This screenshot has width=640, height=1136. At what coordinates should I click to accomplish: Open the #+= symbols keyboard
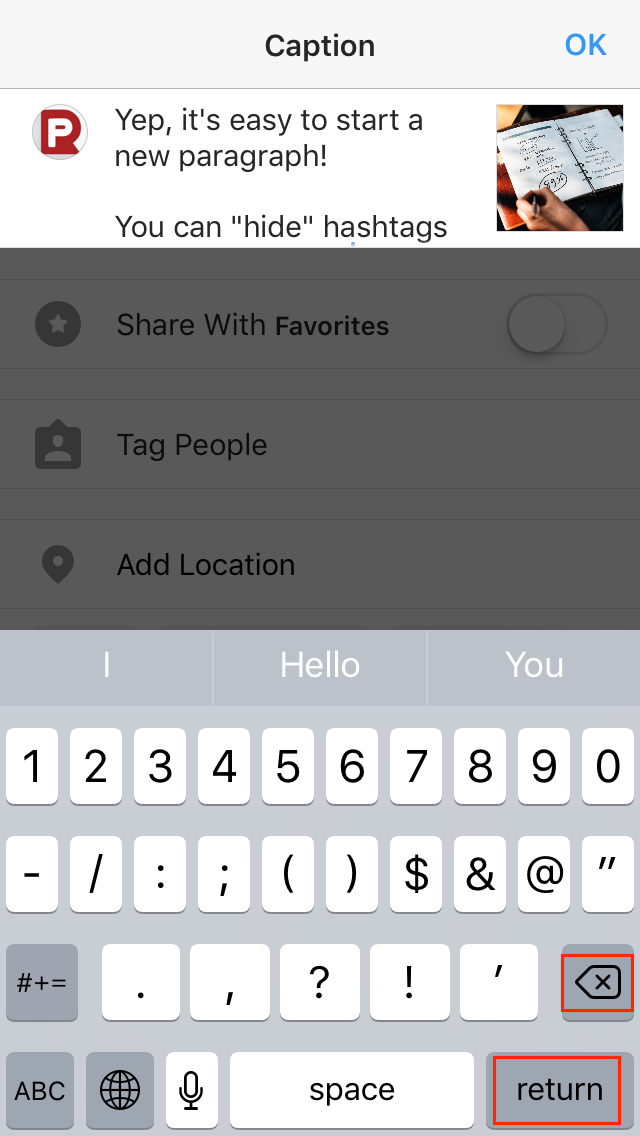tap(41, 982)
